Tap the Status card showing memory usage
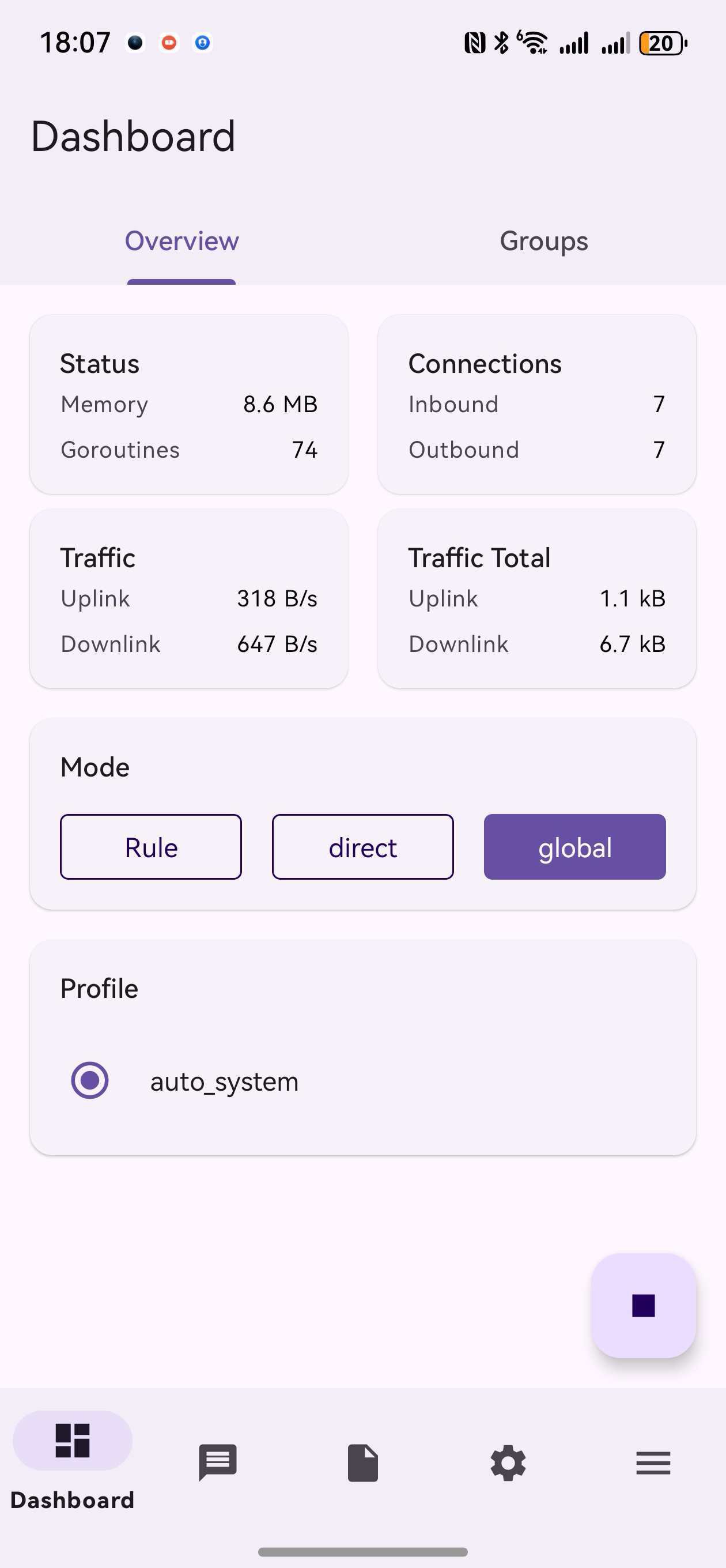 point(188,404)
